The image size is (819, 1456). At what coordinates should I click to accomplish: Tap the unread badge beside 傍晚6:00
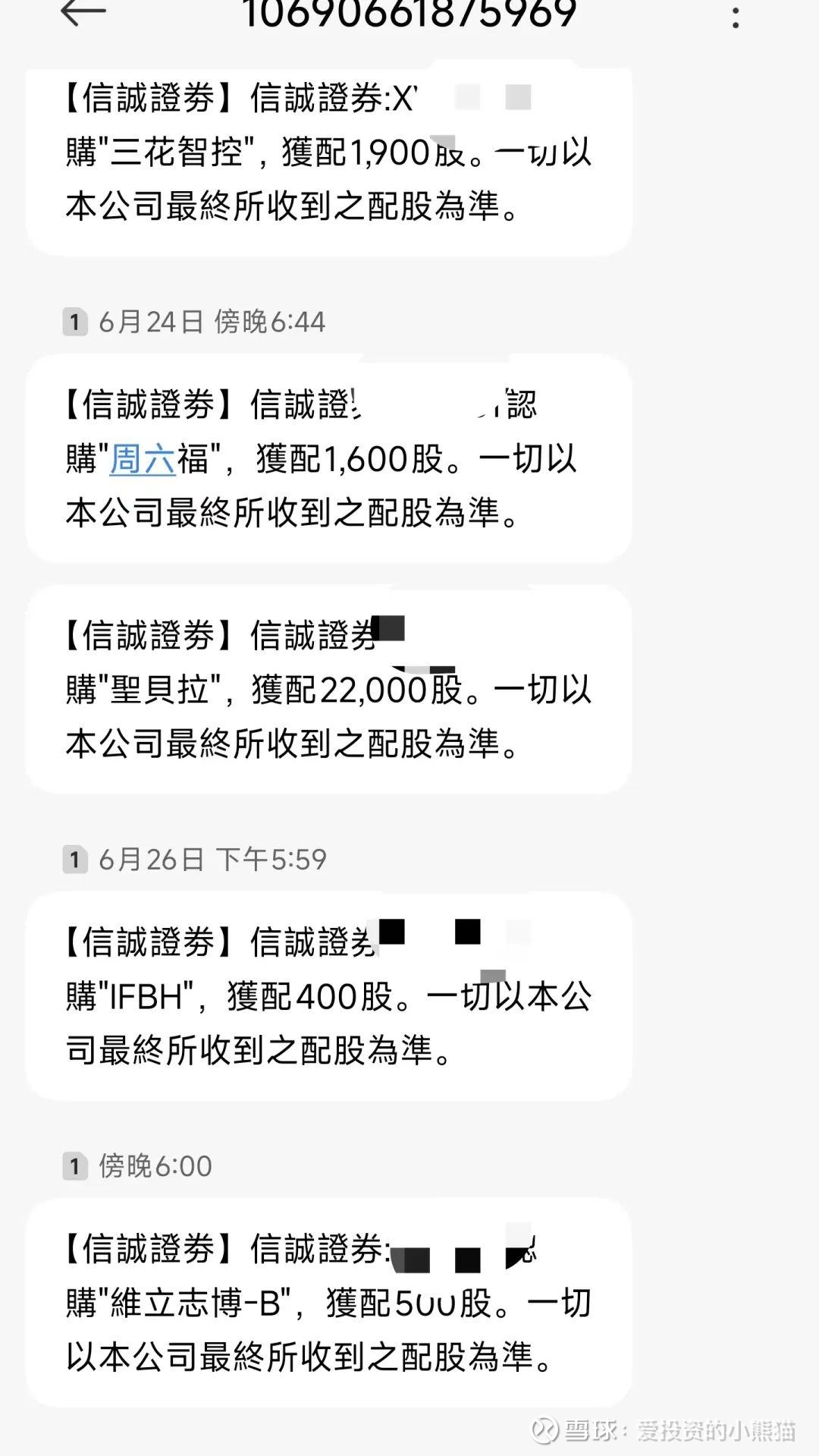(x=76, y=1165)
